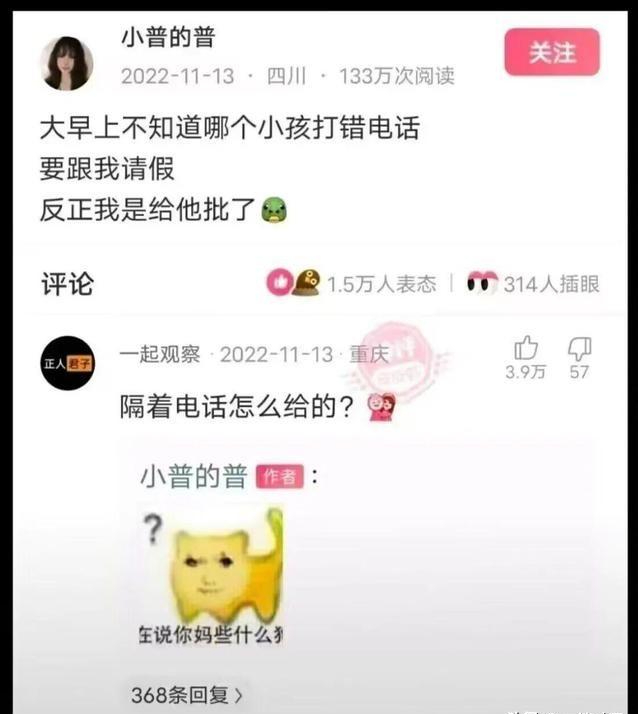Screen dimensions: 638x714
Task: Open 小普的普's profile avatar
Action: pos(67,64)
